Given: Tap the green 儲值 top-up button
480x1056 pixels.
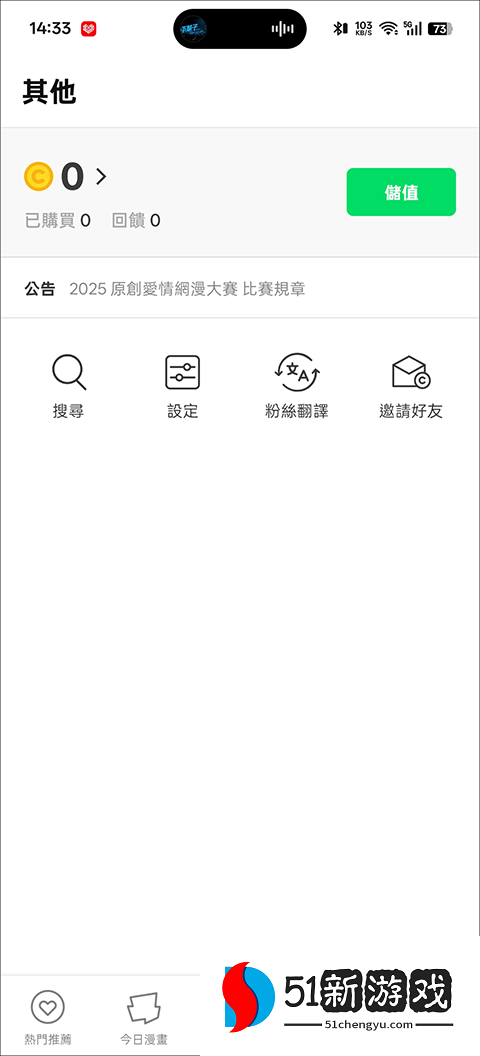Looking at the screenshot, I should (x=401, y=192).
